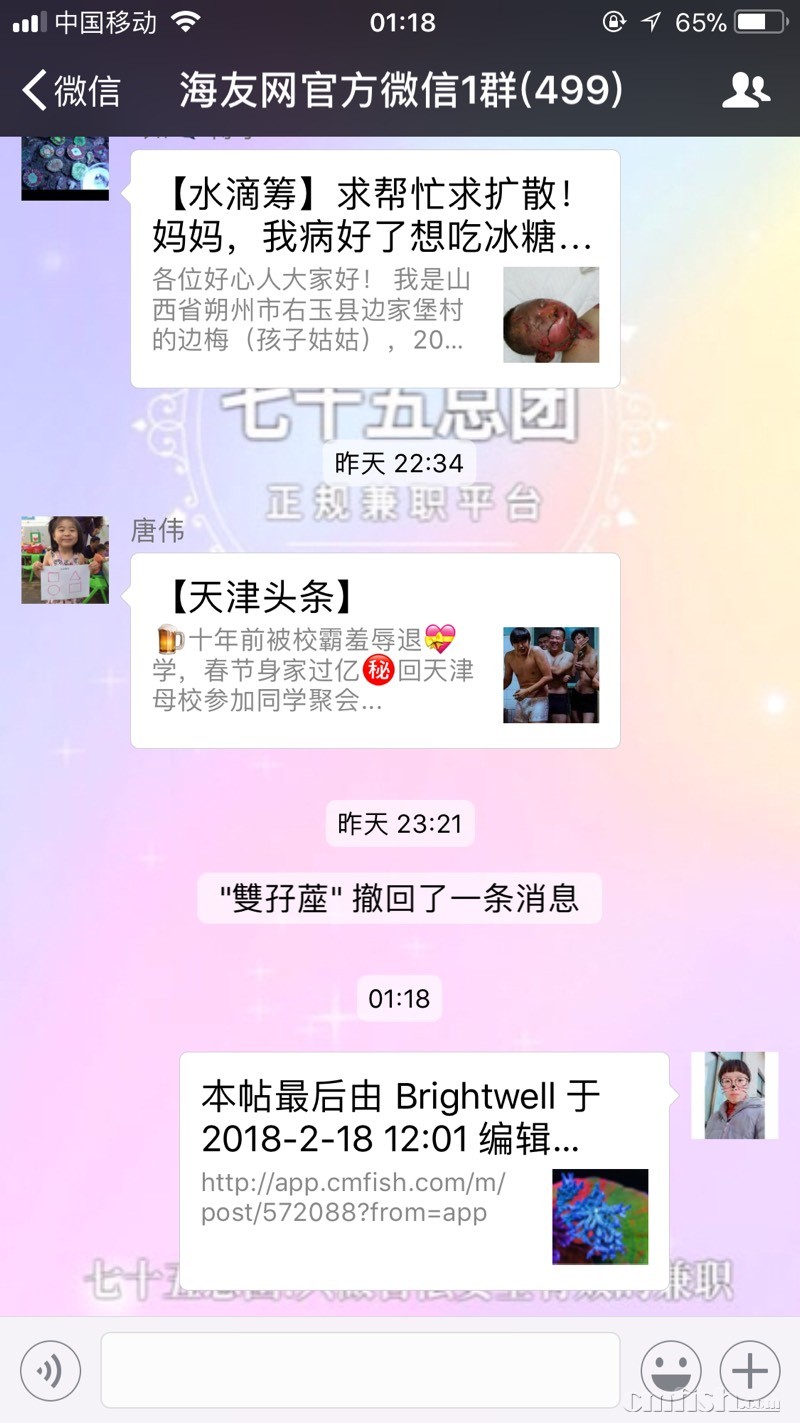Open the Brightwell cmfish post link card

tap(424, 1171)
